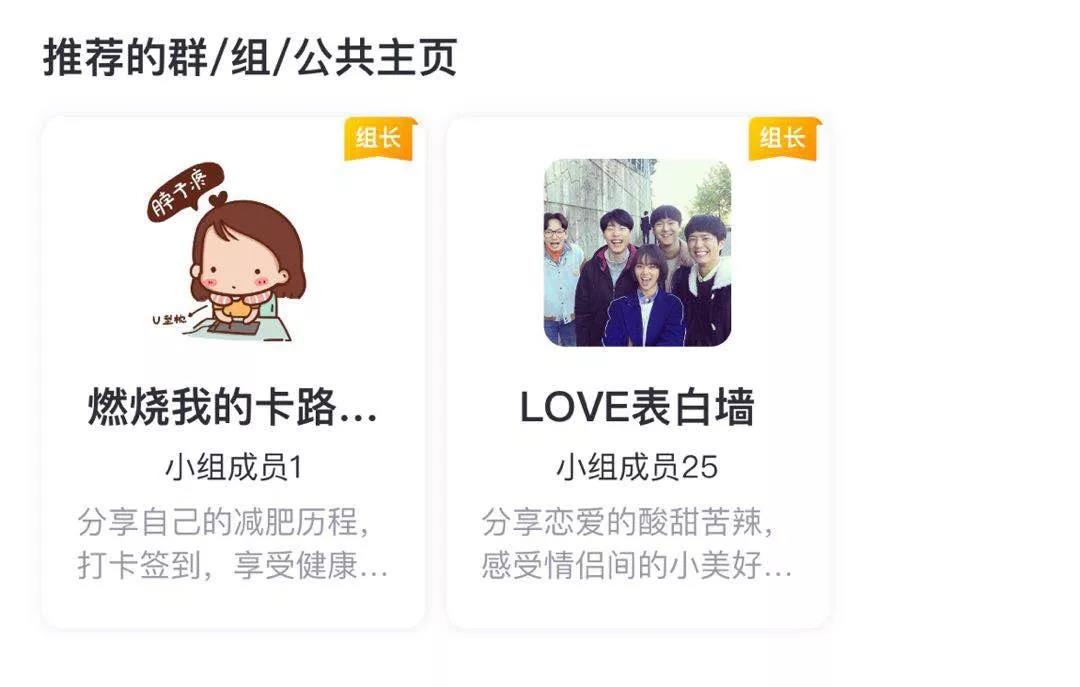Open the 燃烧我的卡路… group card
This screenshot has height=687, width=1080.
pos(233,408)
